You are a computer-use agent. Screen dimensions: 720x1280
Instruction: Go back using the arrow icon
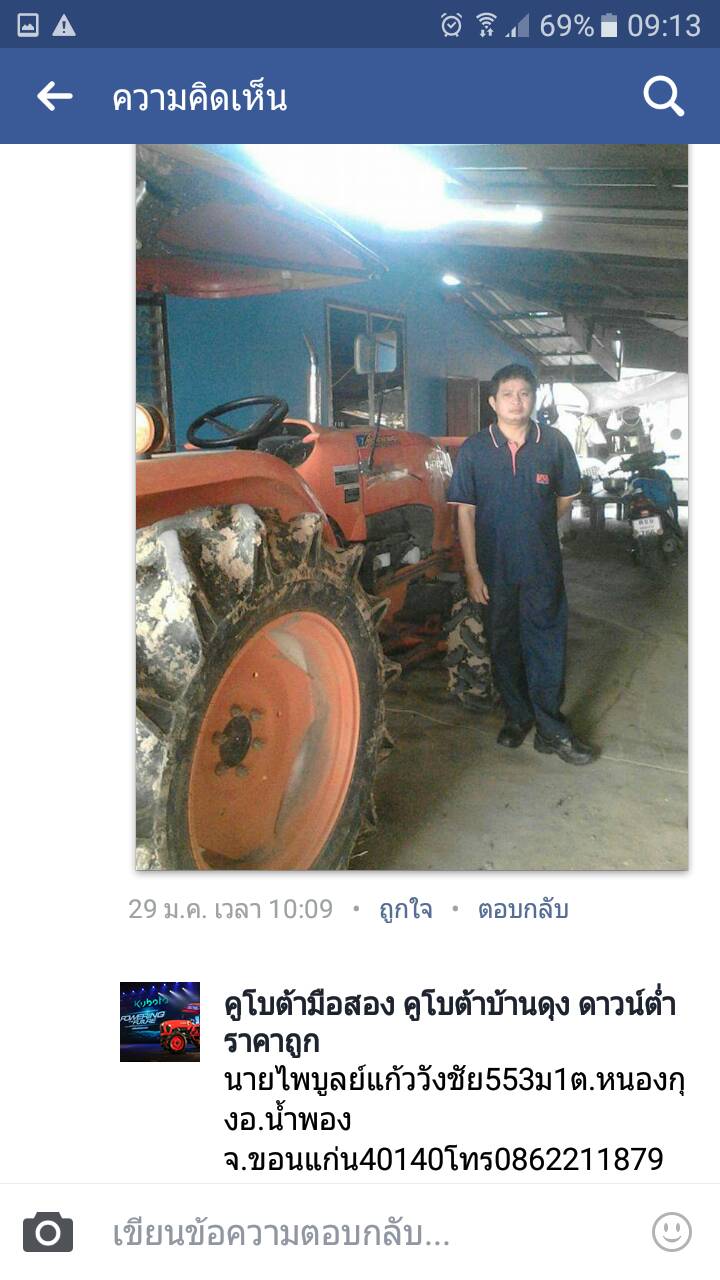[x=54, y=96]
